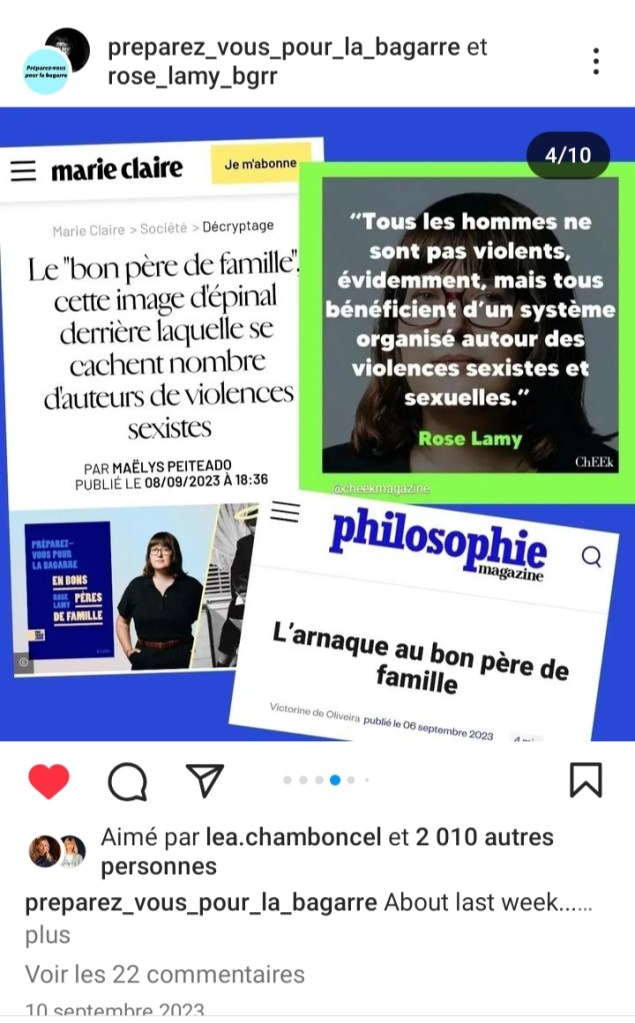
Task: Open caption author preparez_vous_pour_la_bagarre username
Action: [201, 903]
